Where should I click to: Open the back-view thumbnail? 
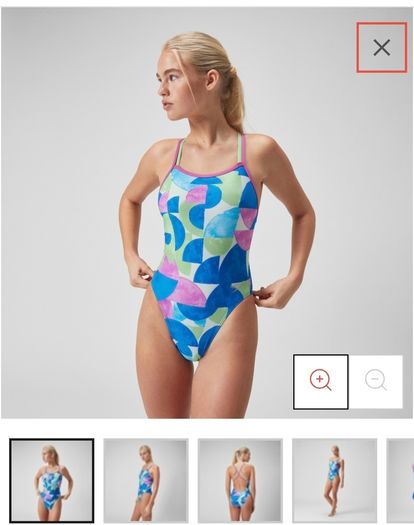(240, 480)
